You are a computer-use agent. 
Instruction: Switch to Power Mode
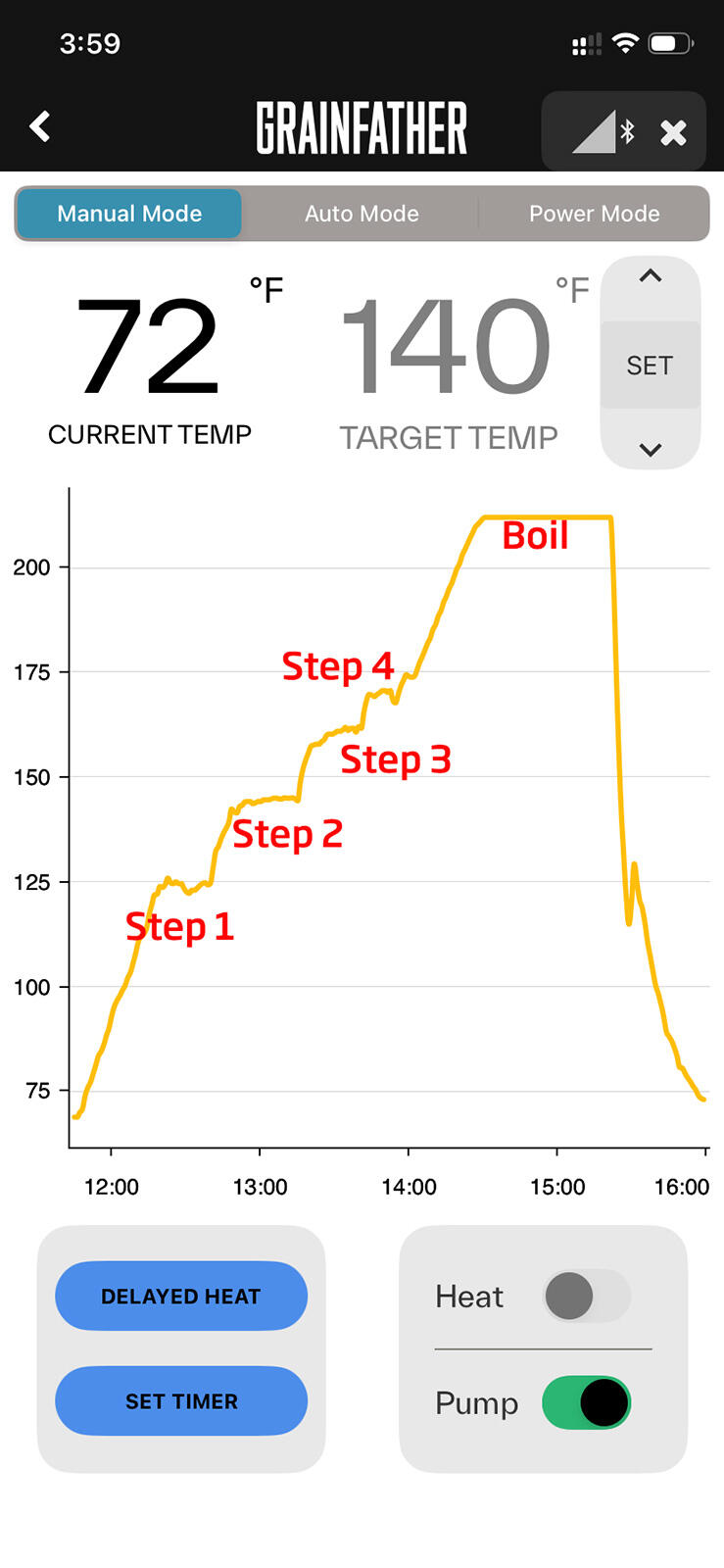(x=594, y=214)
